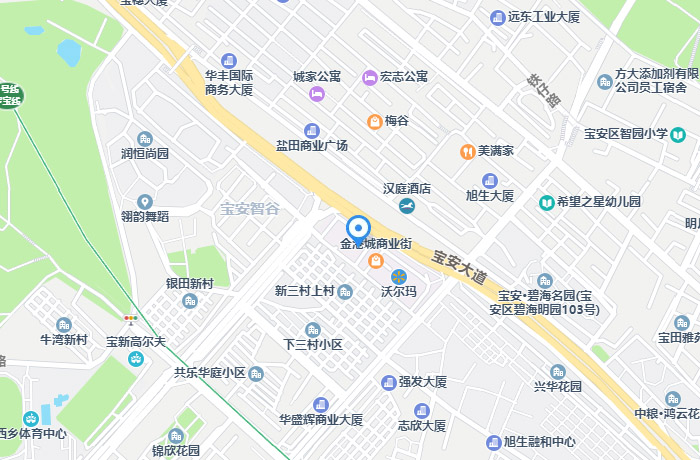The width and height of the screenshot is (700, 460).
Task: Open the 金港城商业街 shopping marker
Action: pyautogui.click(x=375, y=261)
